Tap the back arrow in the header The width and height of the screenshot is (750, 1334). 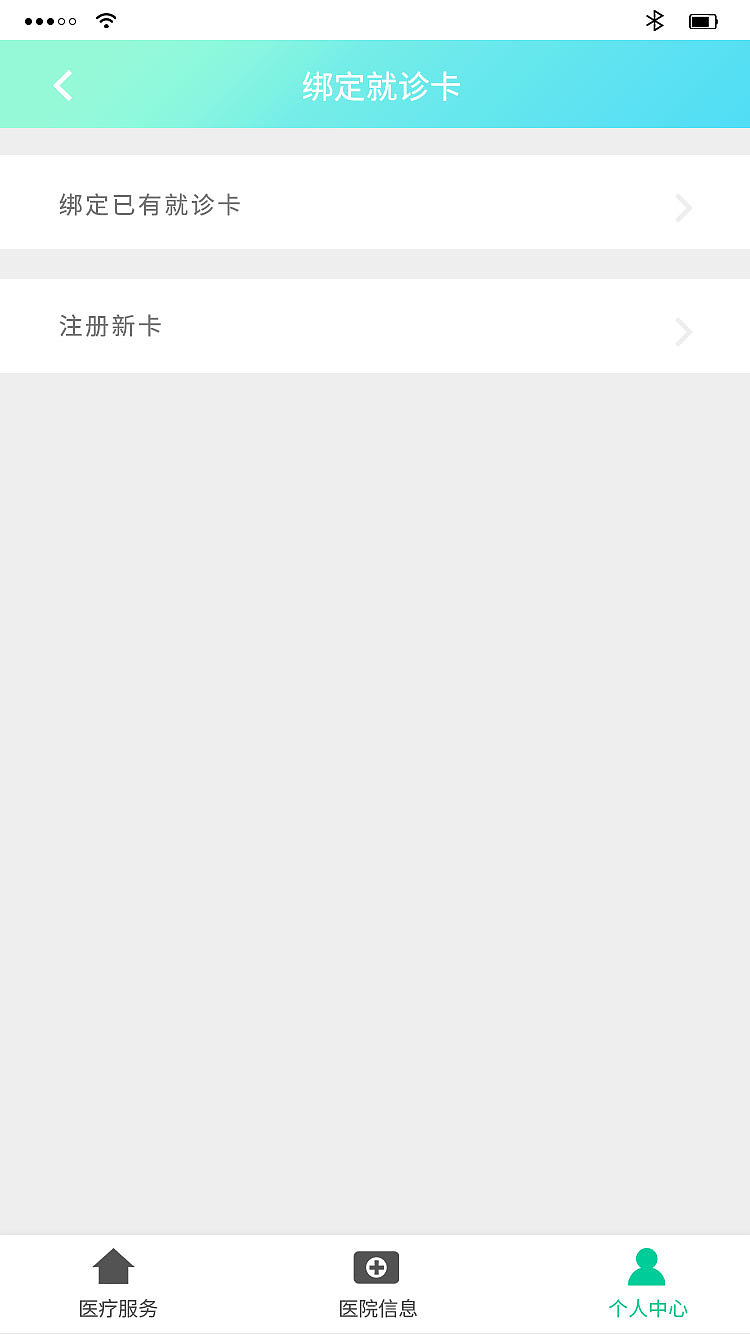62,85
